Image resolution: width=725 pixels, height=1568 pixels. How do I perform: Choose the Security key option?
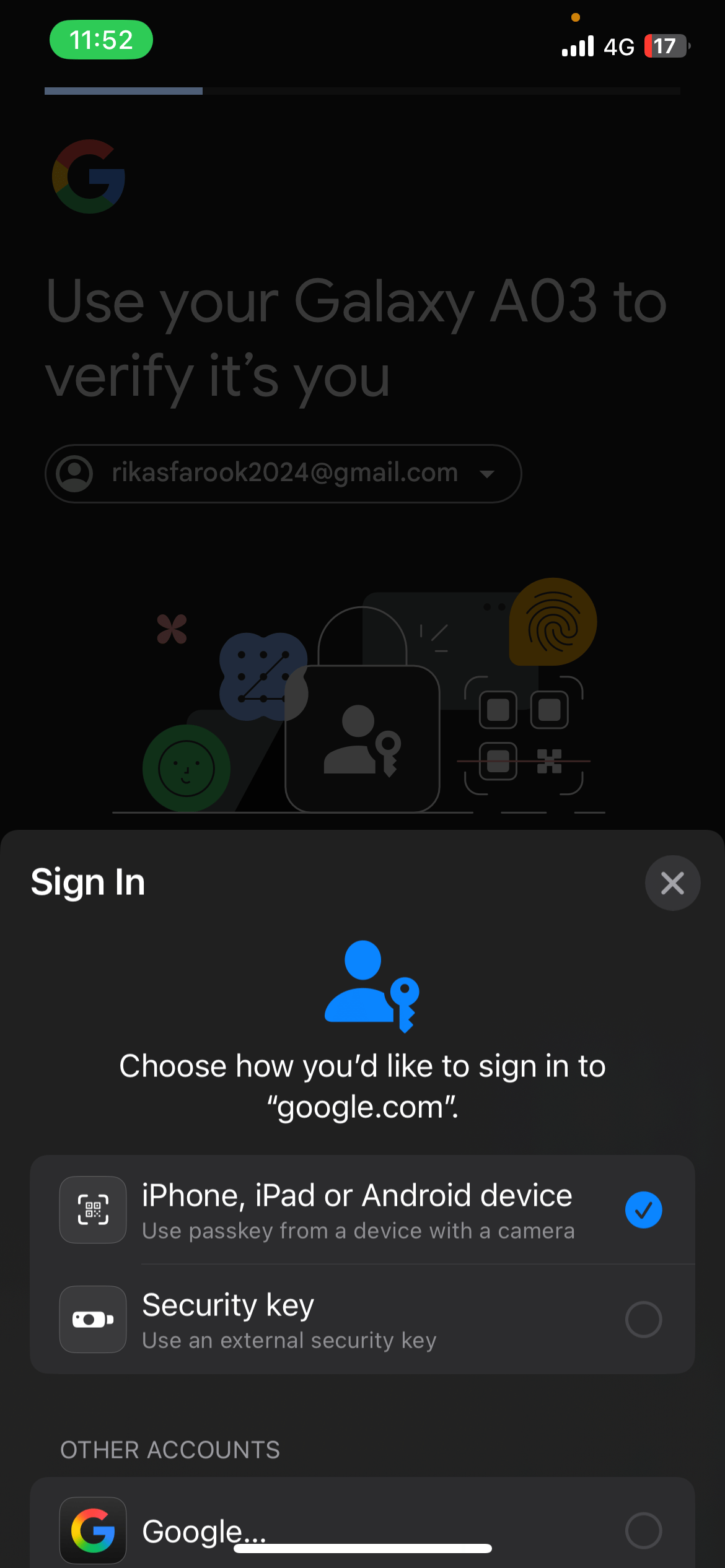coord(362,1319)
